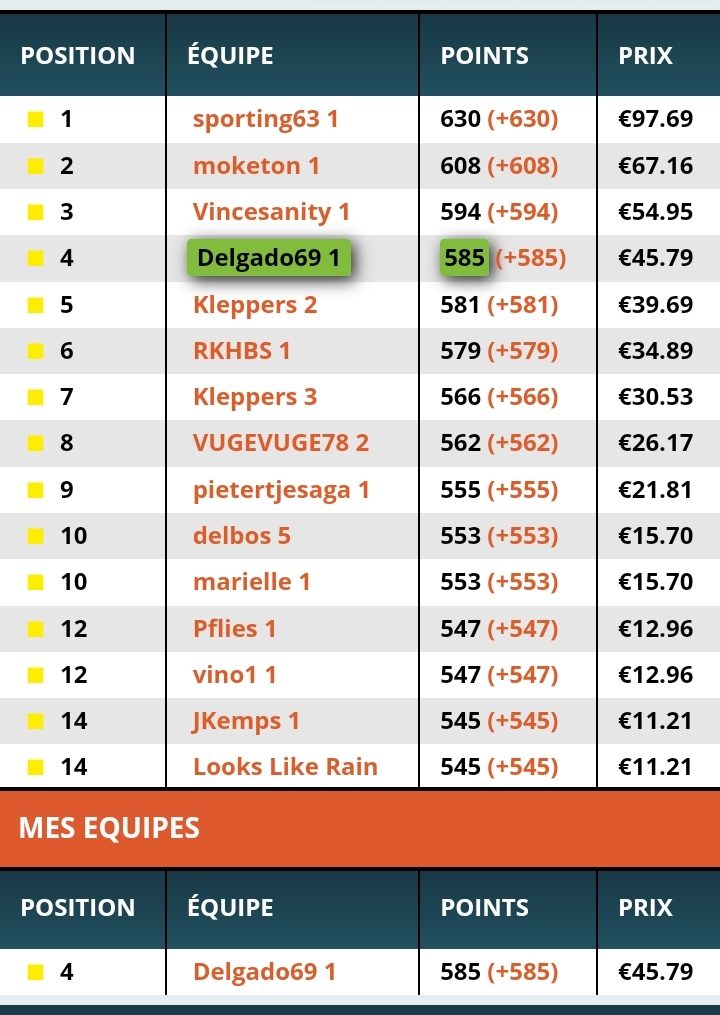Show team pietertjesaga 1
The height and width of the screenshot is (1015, 720).
tap(281, 490)
